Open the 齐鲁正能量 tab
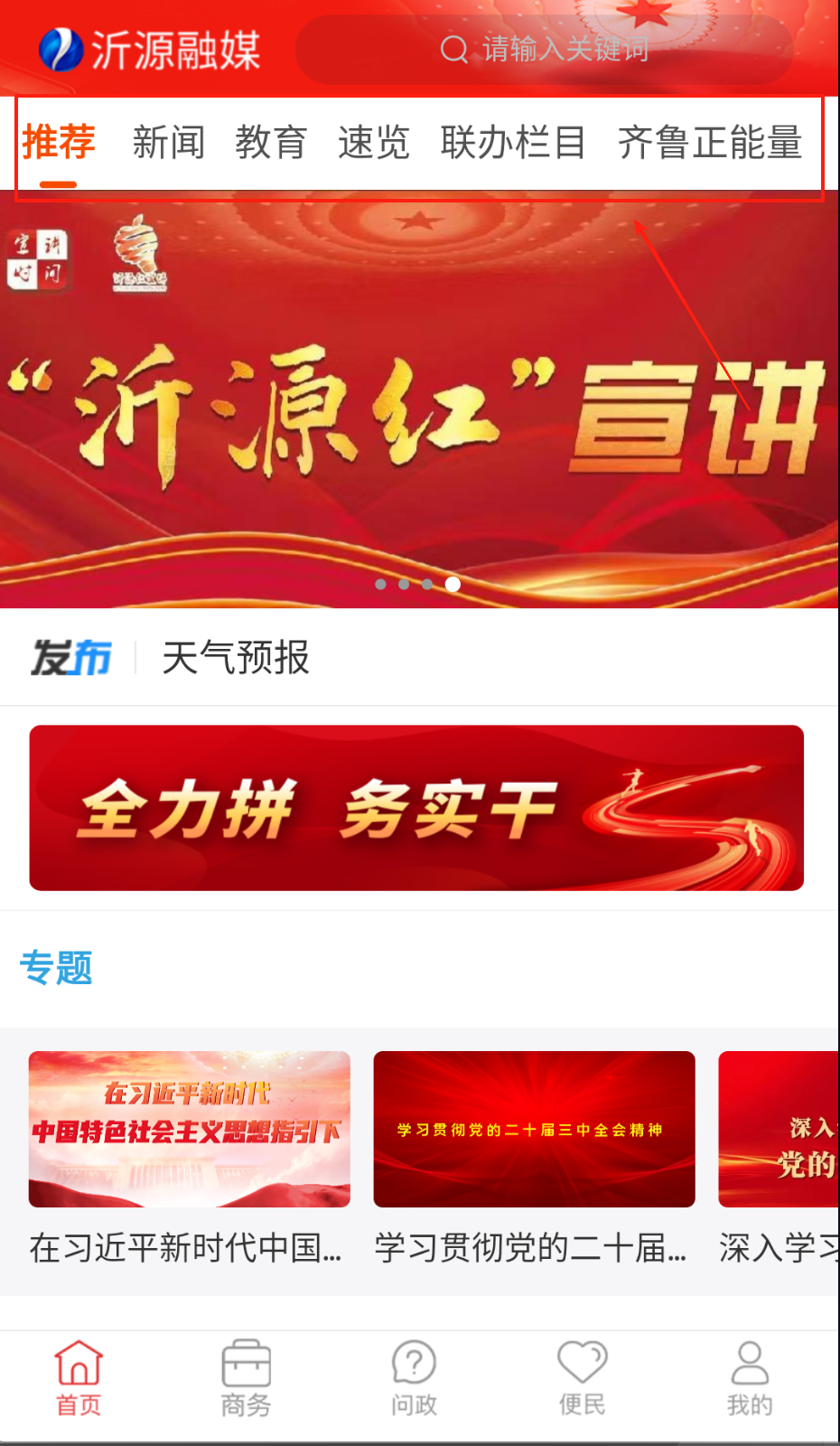The image size is (840, 1446). coord(710,143)
